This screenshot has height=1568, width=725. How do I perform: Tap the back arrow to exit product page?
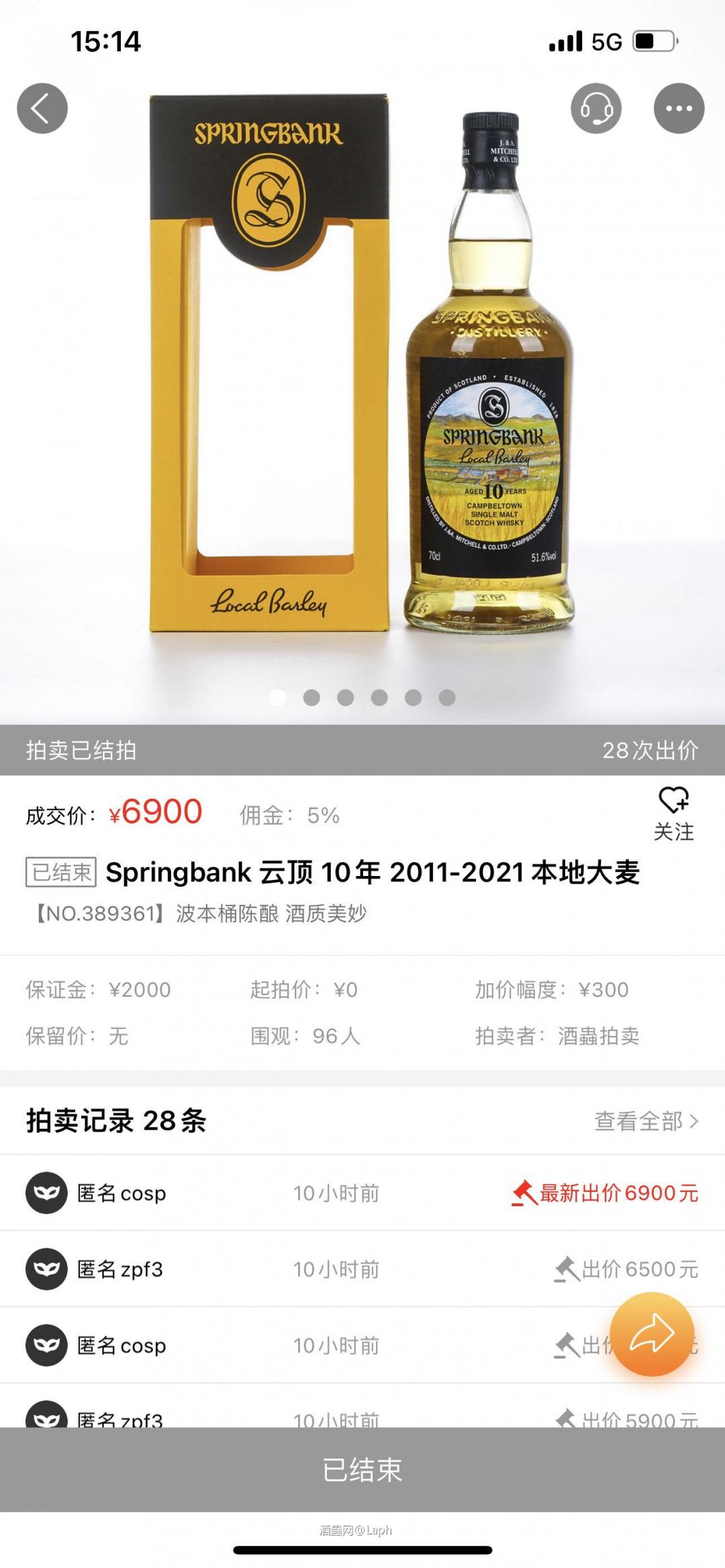coord(42,107)
